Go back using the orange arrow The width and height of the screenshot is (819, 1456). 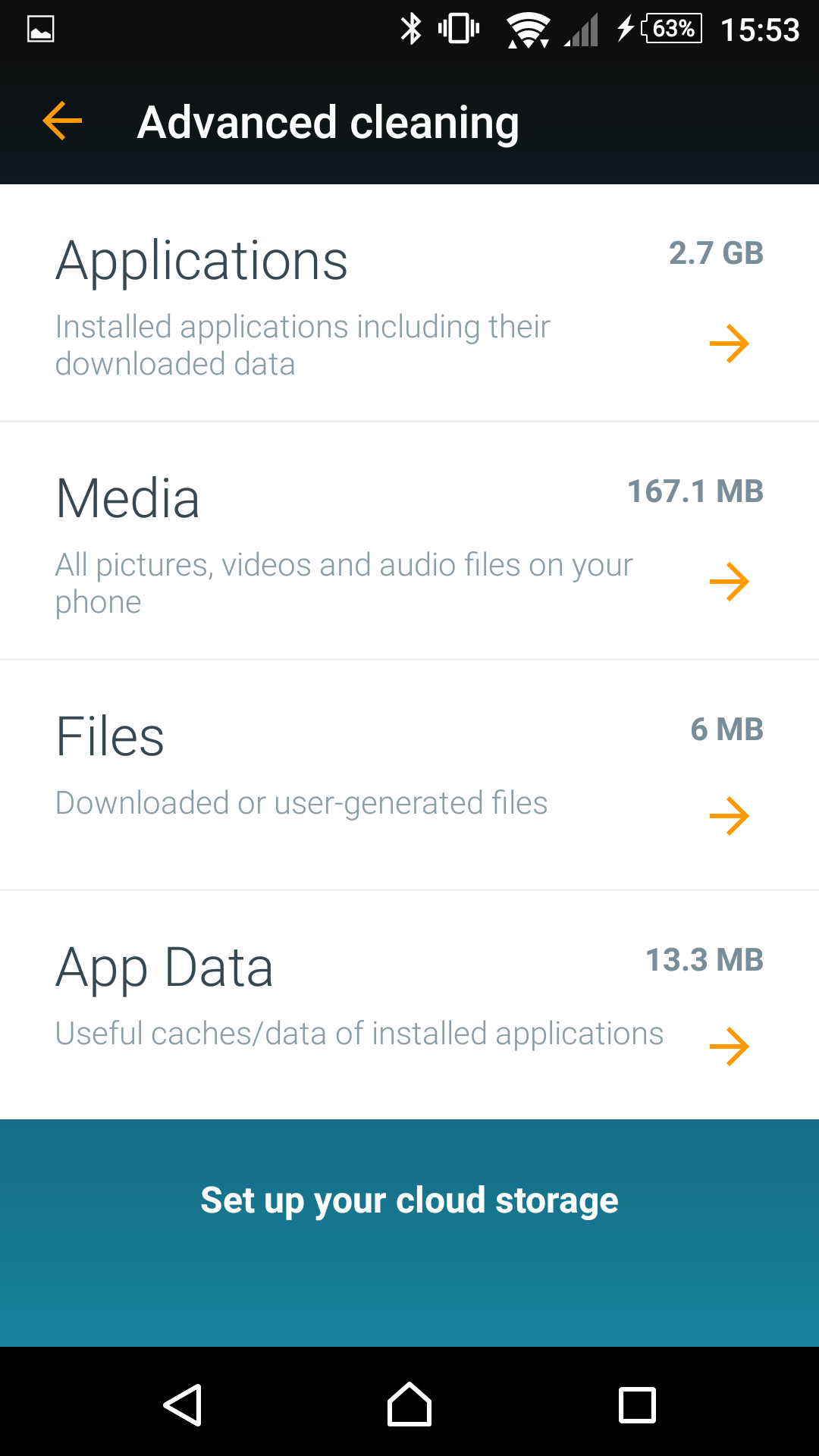point(62,121)
